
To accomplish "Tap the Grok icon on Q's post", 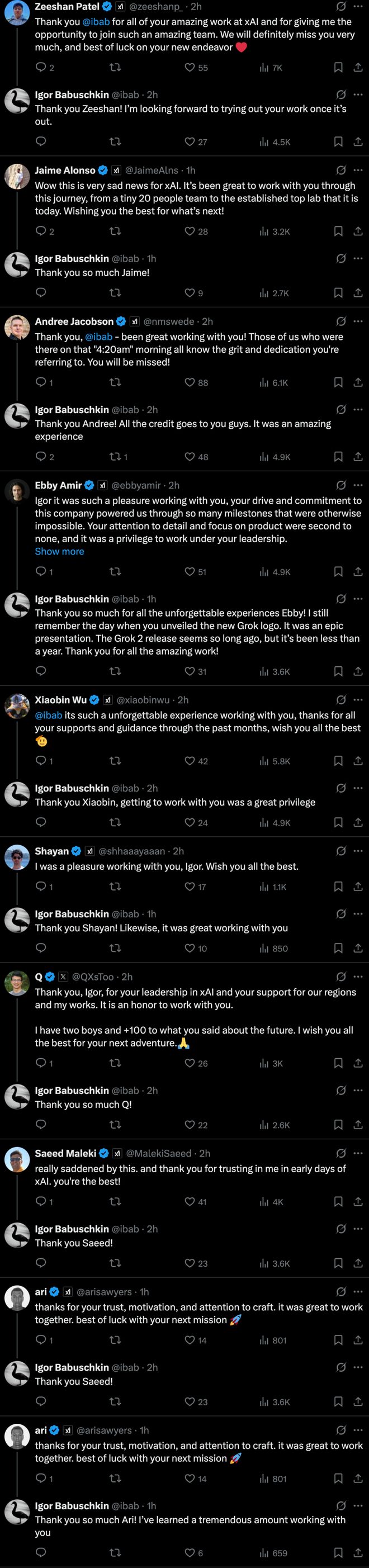I will (341, 977).
